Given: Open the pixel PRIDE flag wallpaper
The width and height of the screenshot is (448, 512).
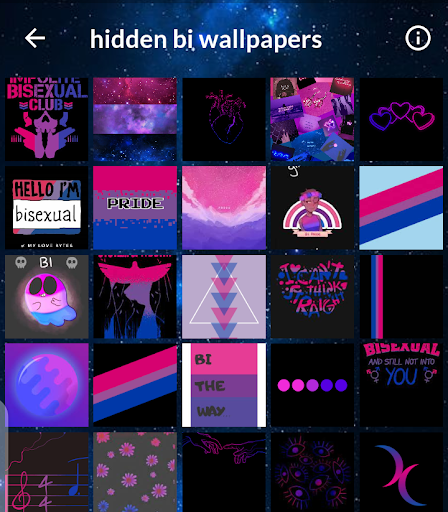Looking at the screenshot, I should click(x=135, y=208).
